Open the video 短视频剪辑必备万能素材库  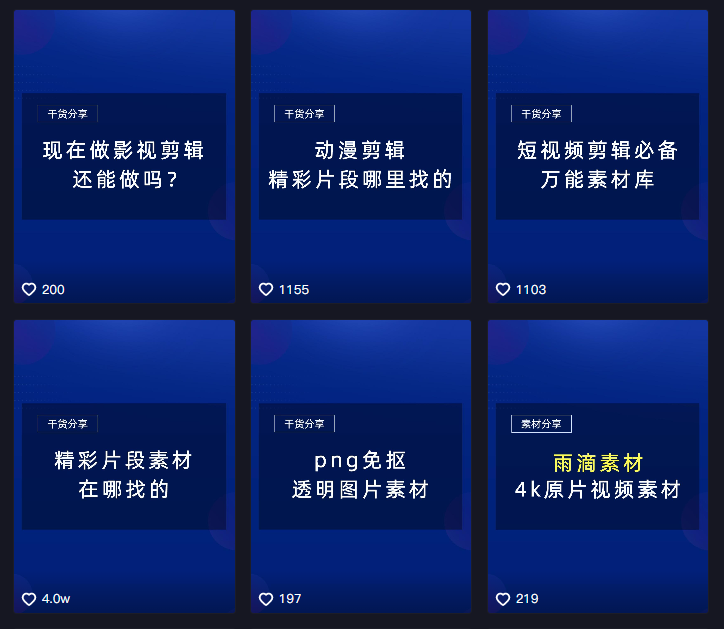(x=597, y=165)
